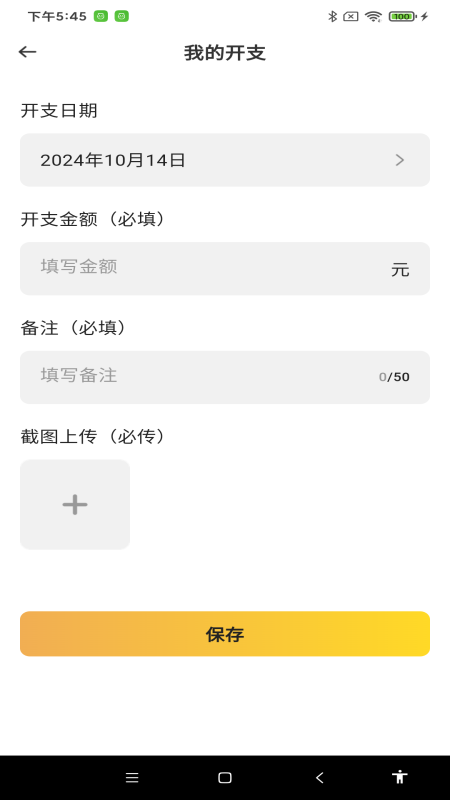The width and height of the screenshot is (450, 800).
Task: Save the expense with 保存 button
Action: coord(225,634)
